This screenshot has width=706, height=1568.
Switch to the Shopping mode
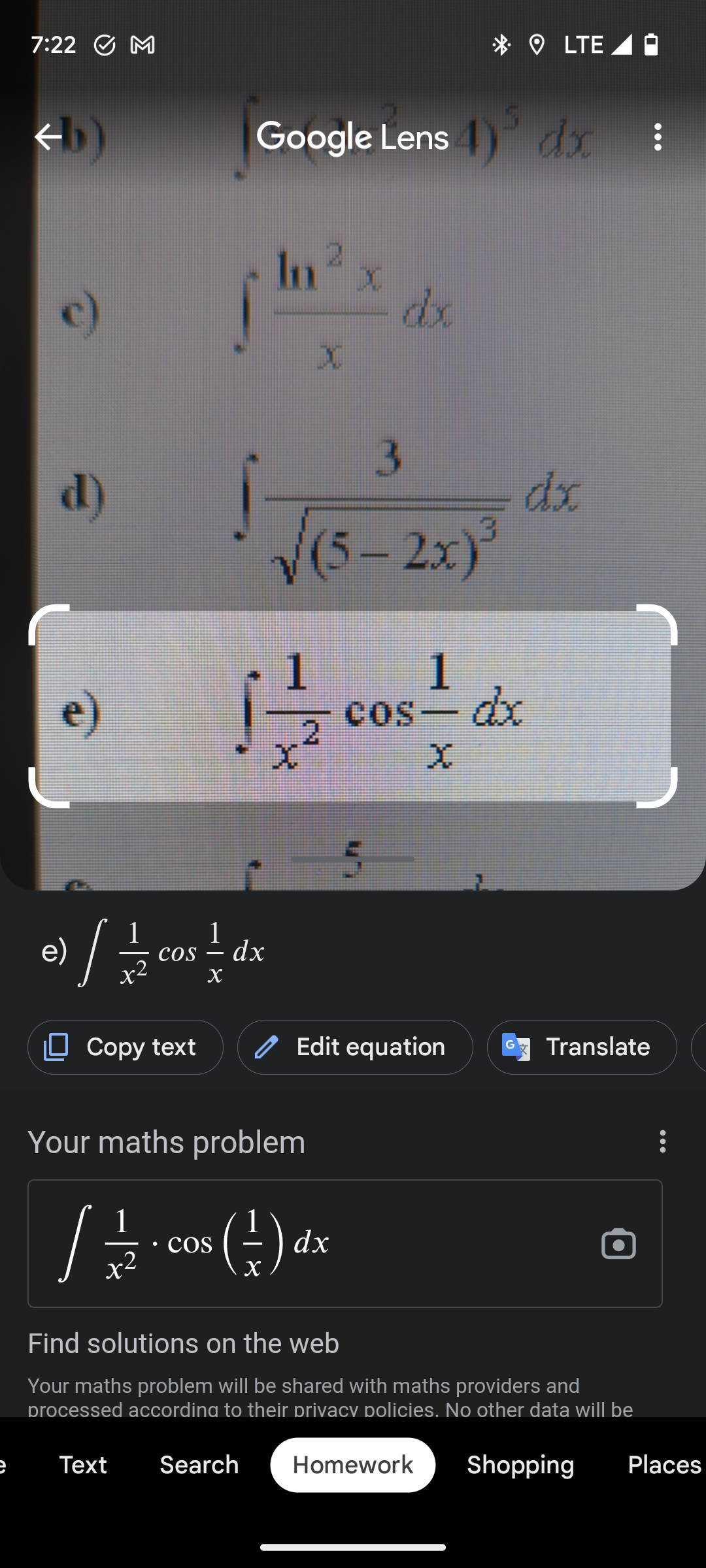(x=520, y=1465)
